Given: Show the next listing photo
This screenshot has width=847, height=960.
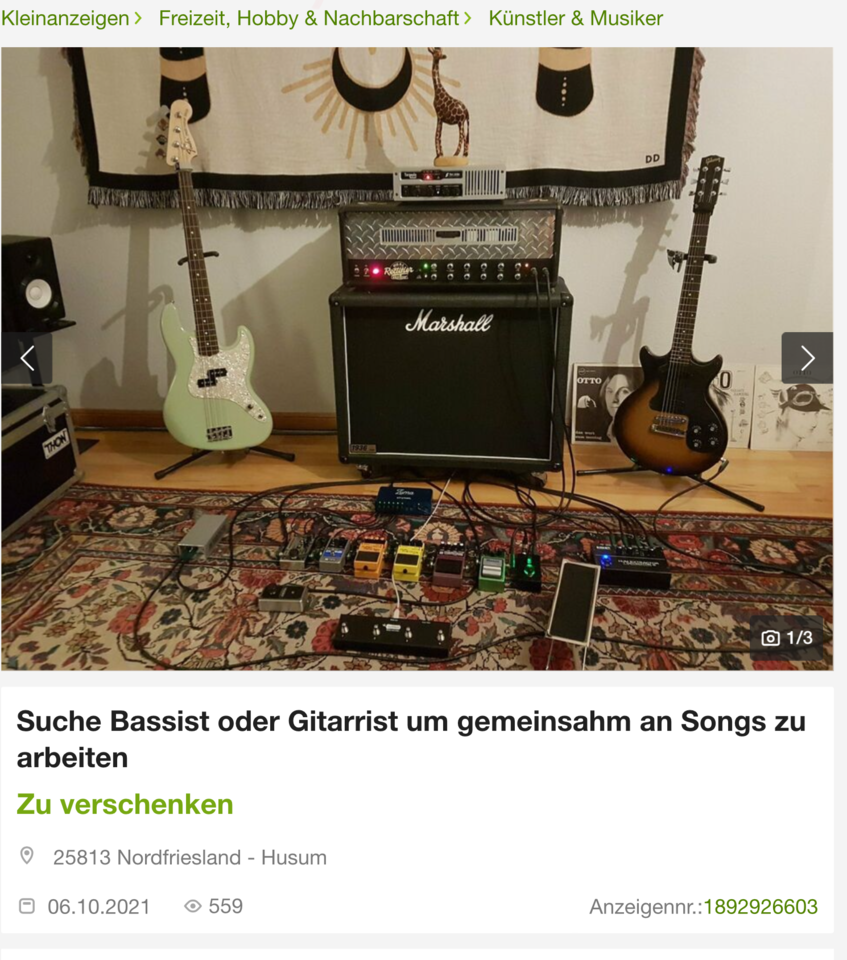Looking at the screenshot, I should 807,358.
